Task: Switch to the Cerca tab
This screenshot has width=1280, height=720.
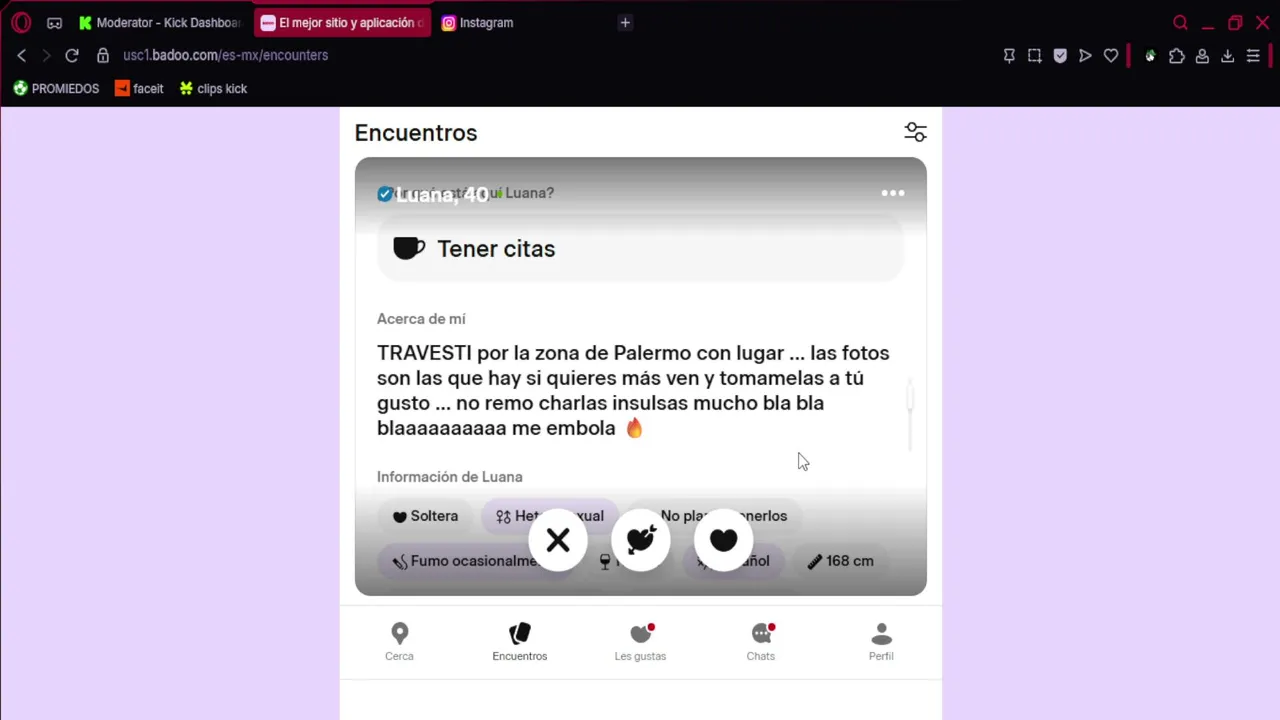Action: pyautogui.click(x=399, y=642)
